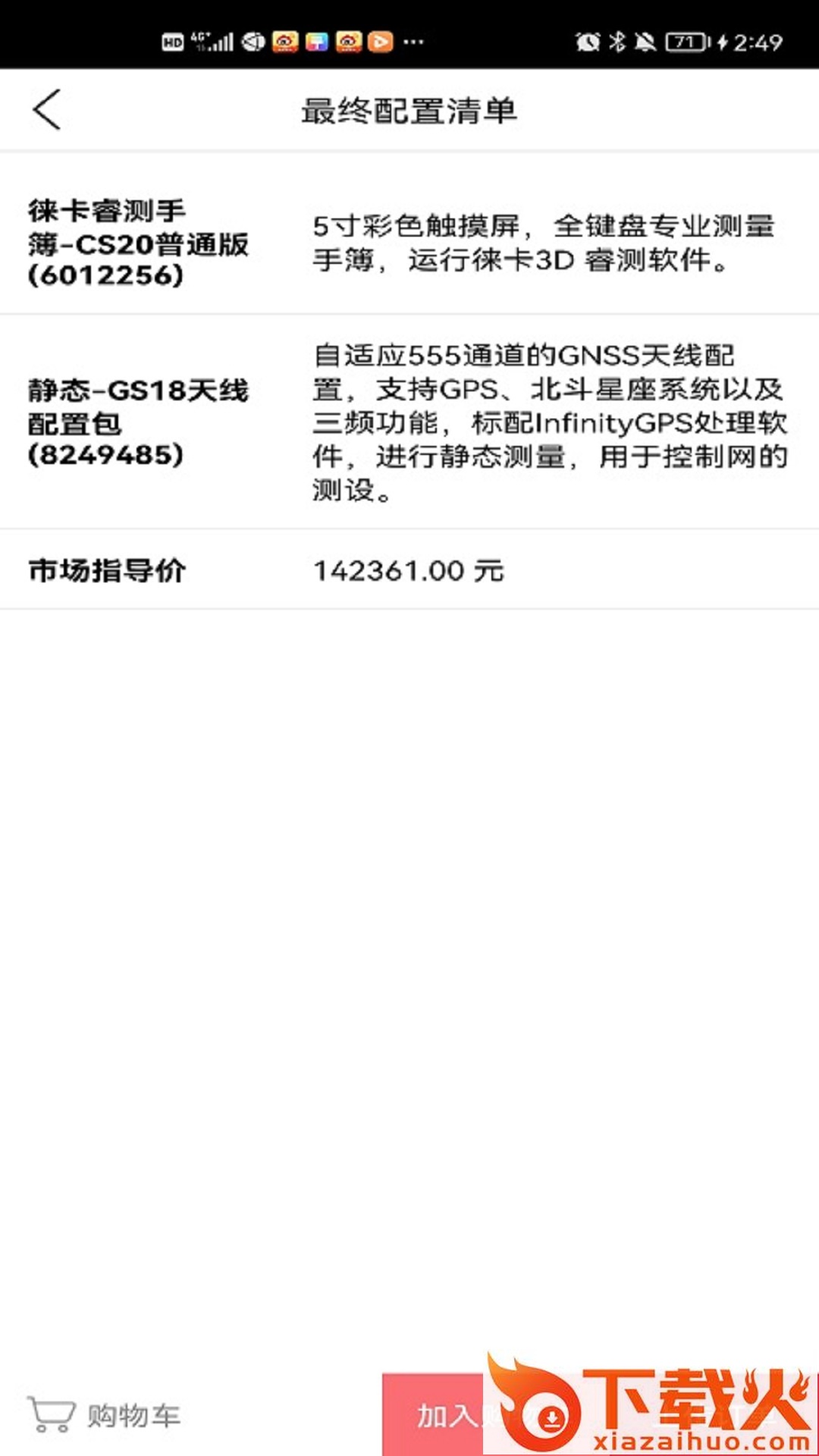The height and width of the screenshot is (1456, 819).
Task: Open the 购物车 shopping cart
Action: tap(105, 1414)
